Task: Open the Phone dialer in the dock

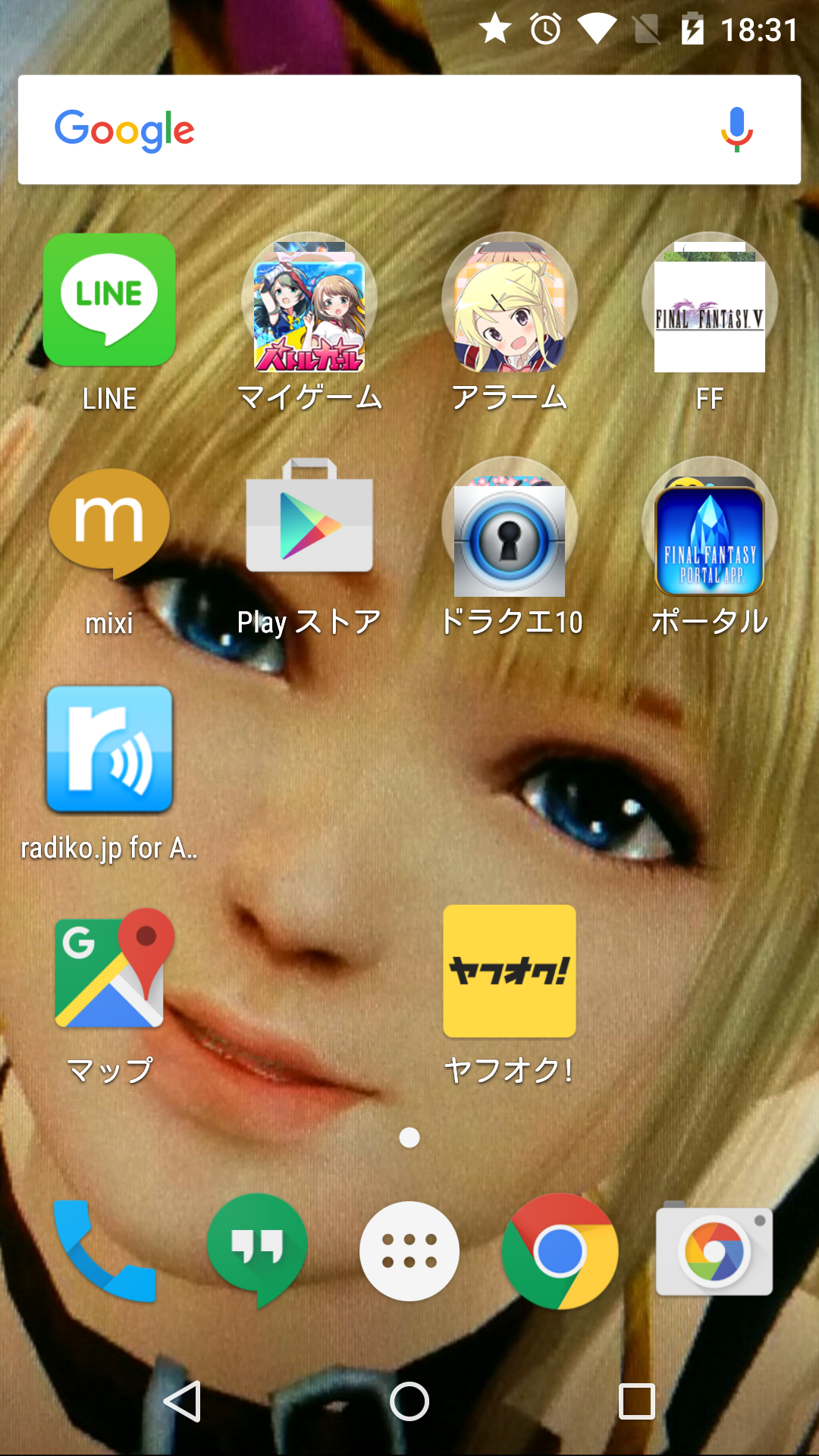Action: [x=105, y=1251]
